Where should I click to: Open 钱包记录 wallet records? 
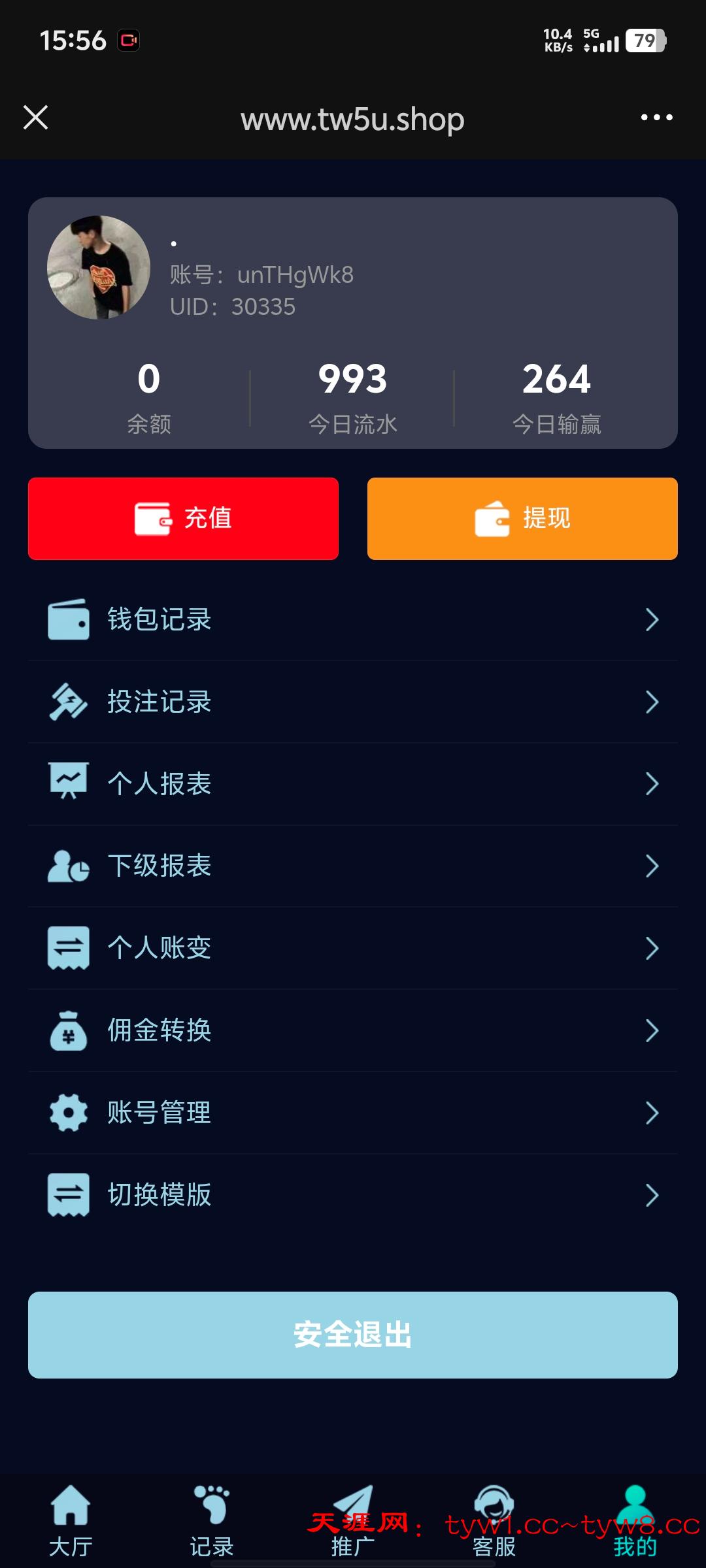353,619
